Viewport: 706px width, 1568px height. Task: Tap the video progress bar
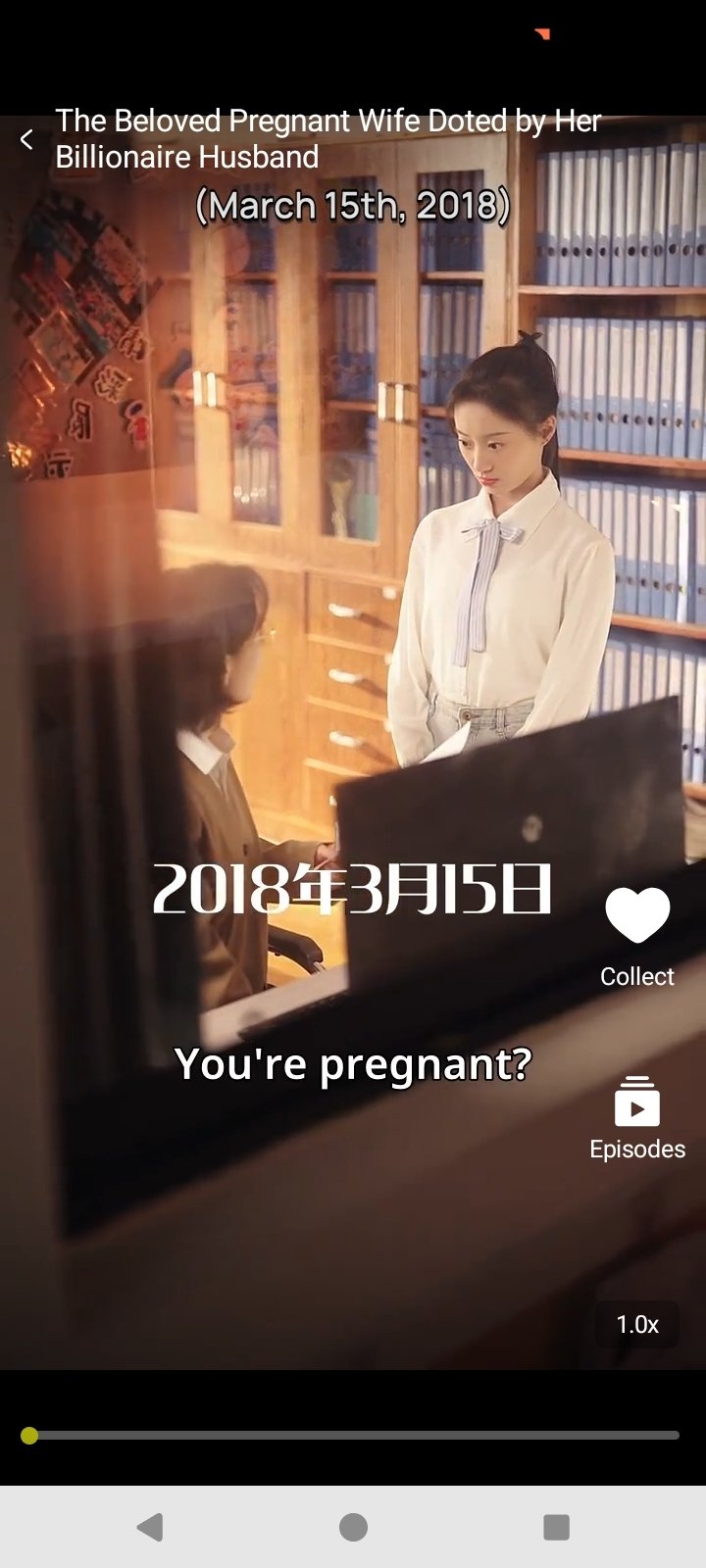tap(353, 1436)
